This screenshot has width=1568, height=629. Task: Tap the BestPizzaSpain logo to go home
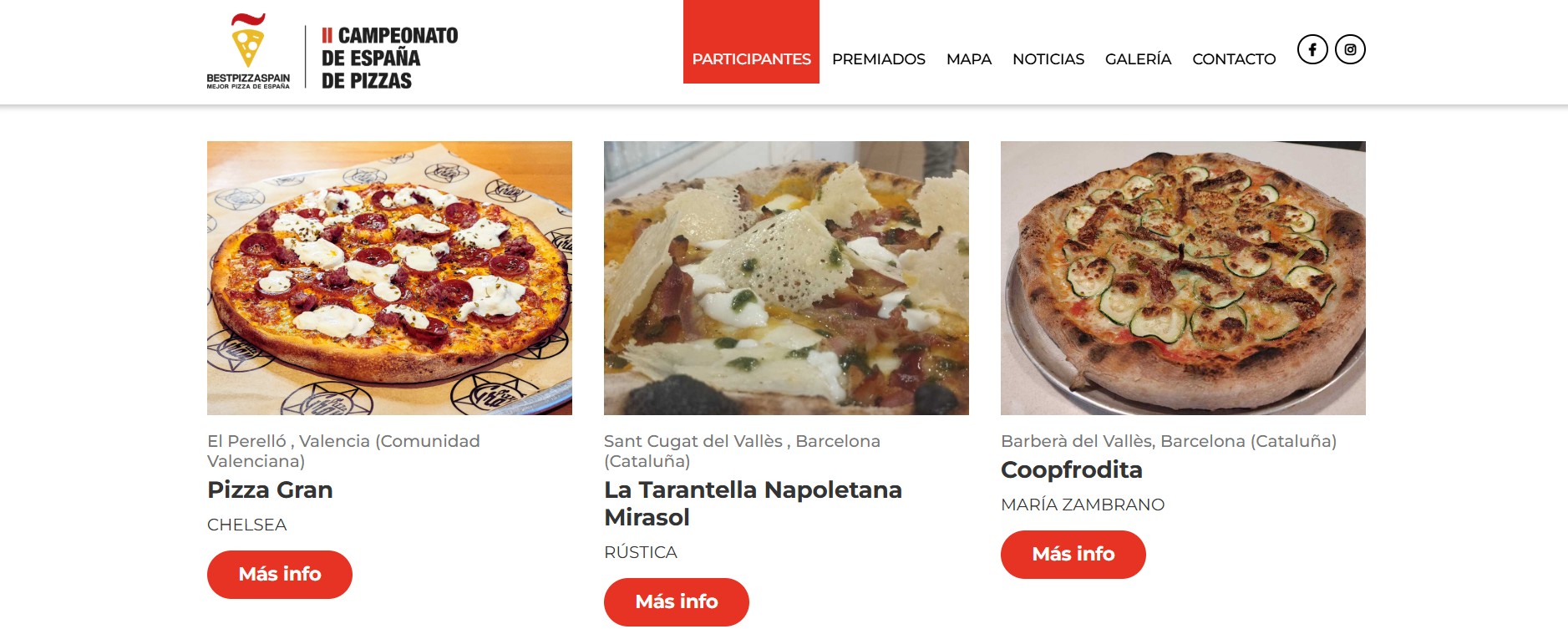[249, 52]
